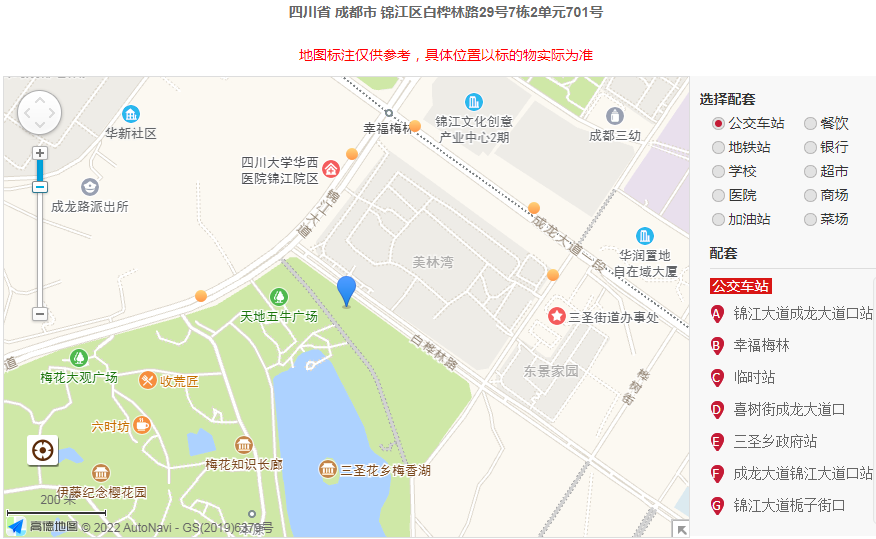Select the 公交车站 radio option
Screen dimensions: 876x539
718,124
